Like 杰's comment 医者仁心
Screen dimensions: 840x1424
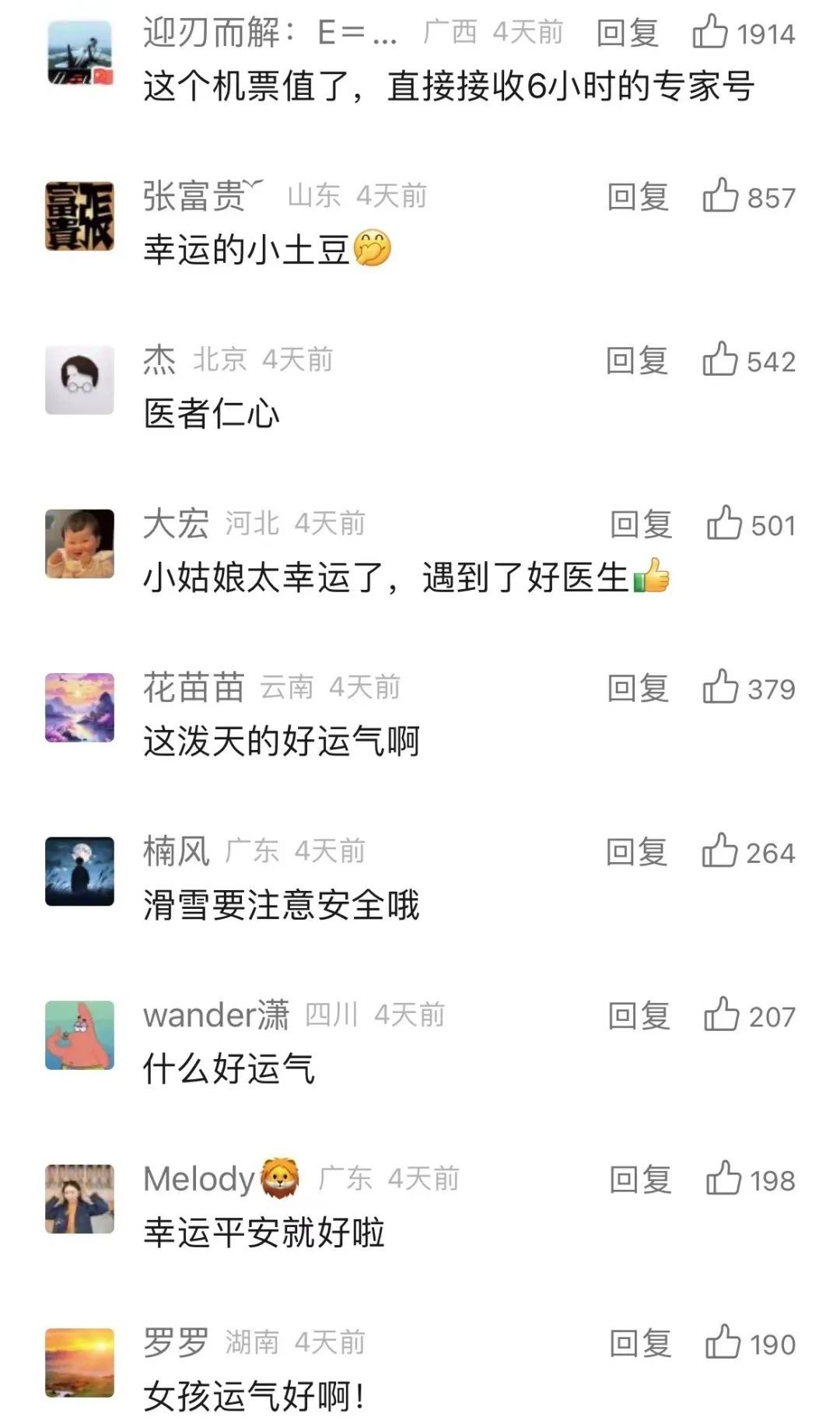[720, 360]
